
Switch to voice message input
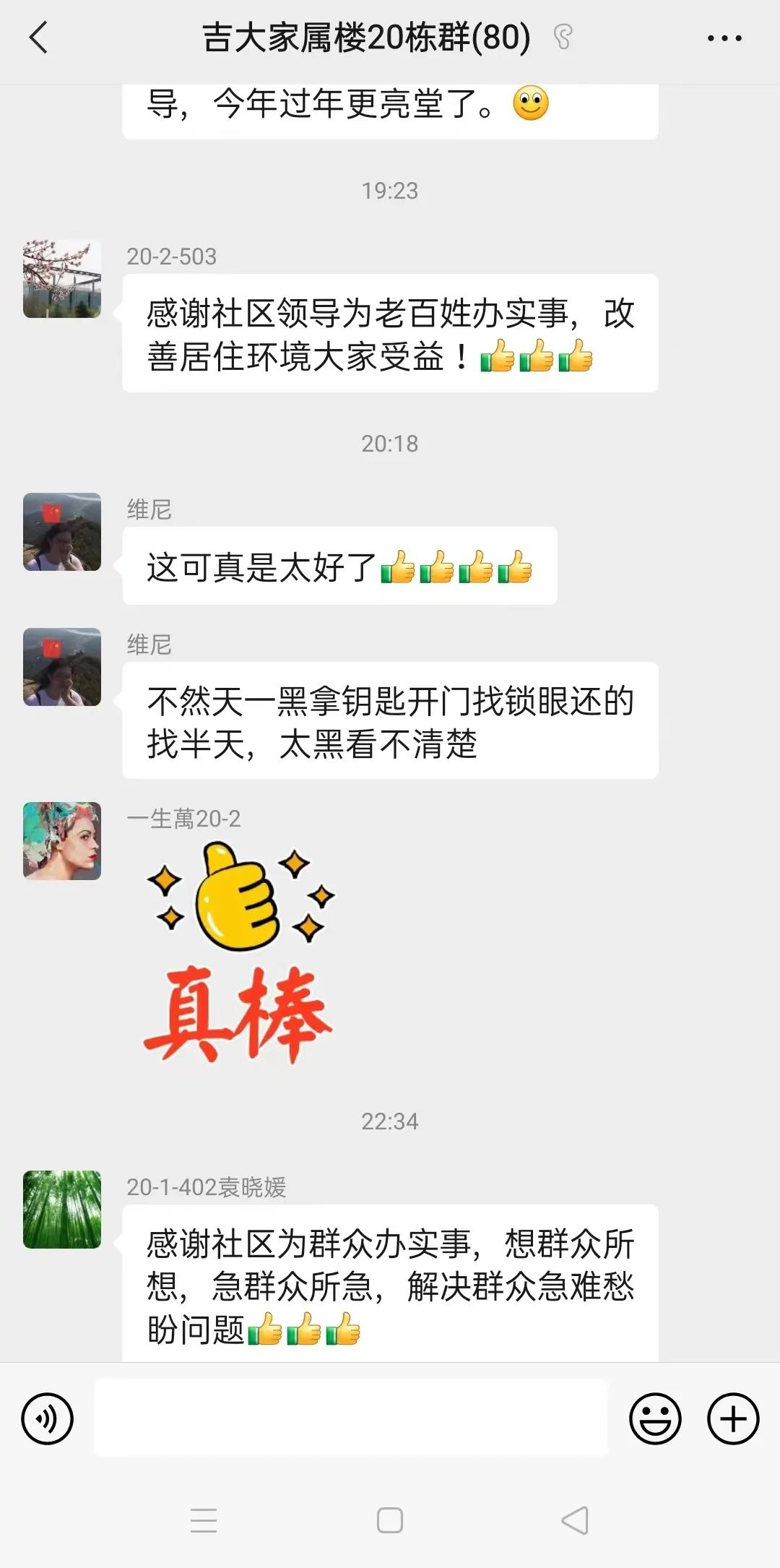tap(48, 1418)
